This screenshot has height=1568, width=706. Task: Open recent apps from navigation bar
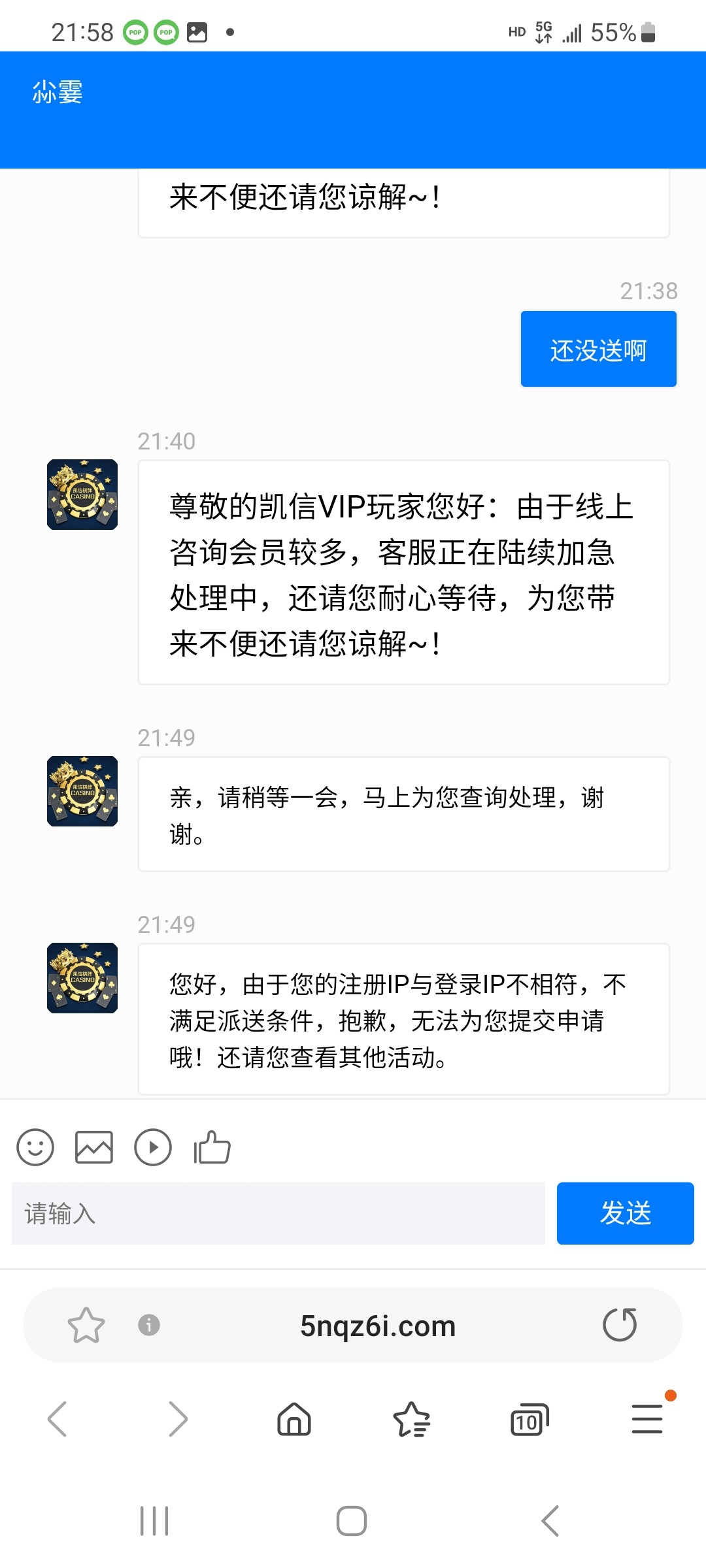coord(155,1521)
